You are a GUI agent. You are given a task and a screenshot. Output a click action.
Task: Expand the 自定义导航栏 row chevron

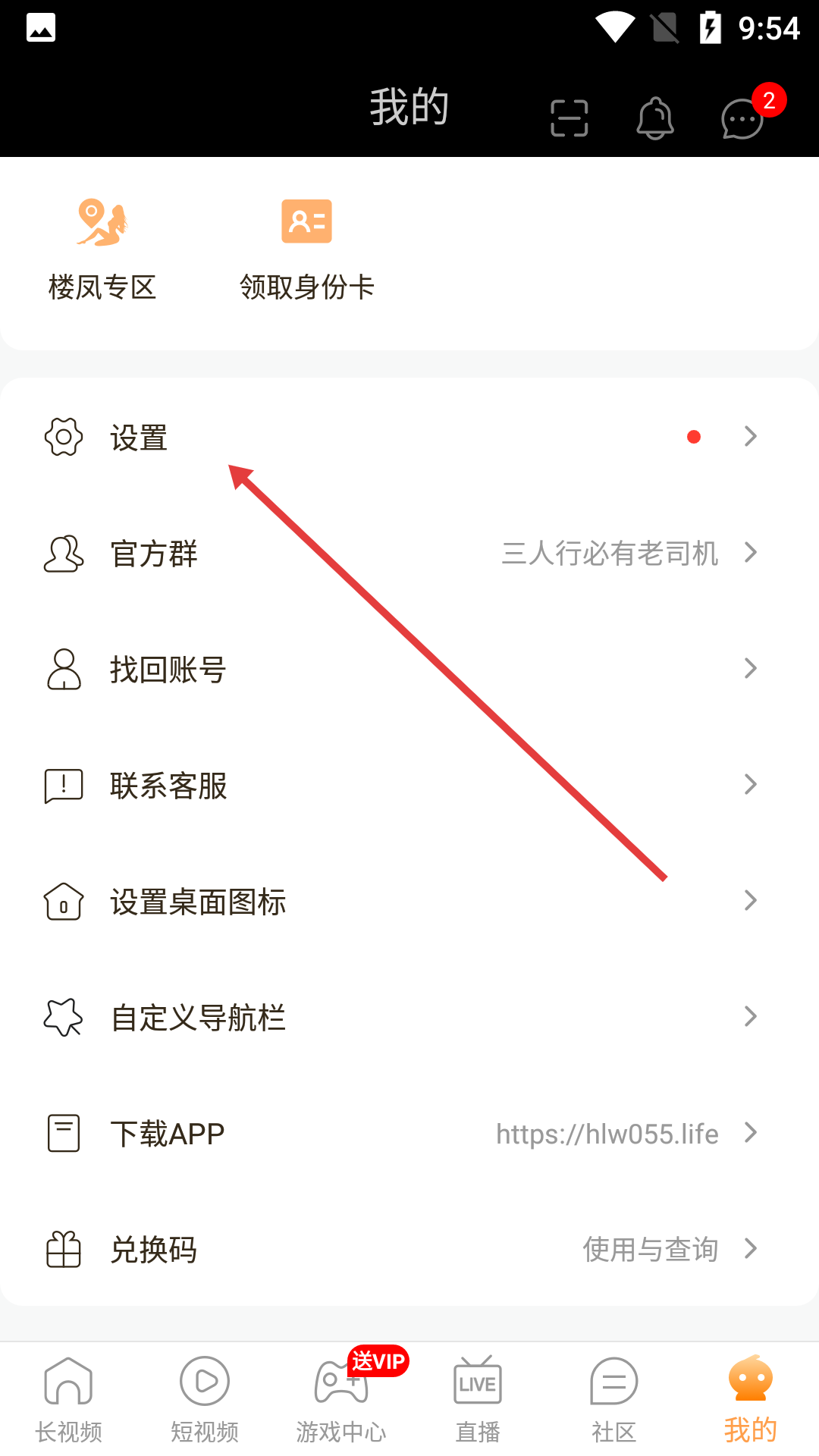click(751, 1016)
